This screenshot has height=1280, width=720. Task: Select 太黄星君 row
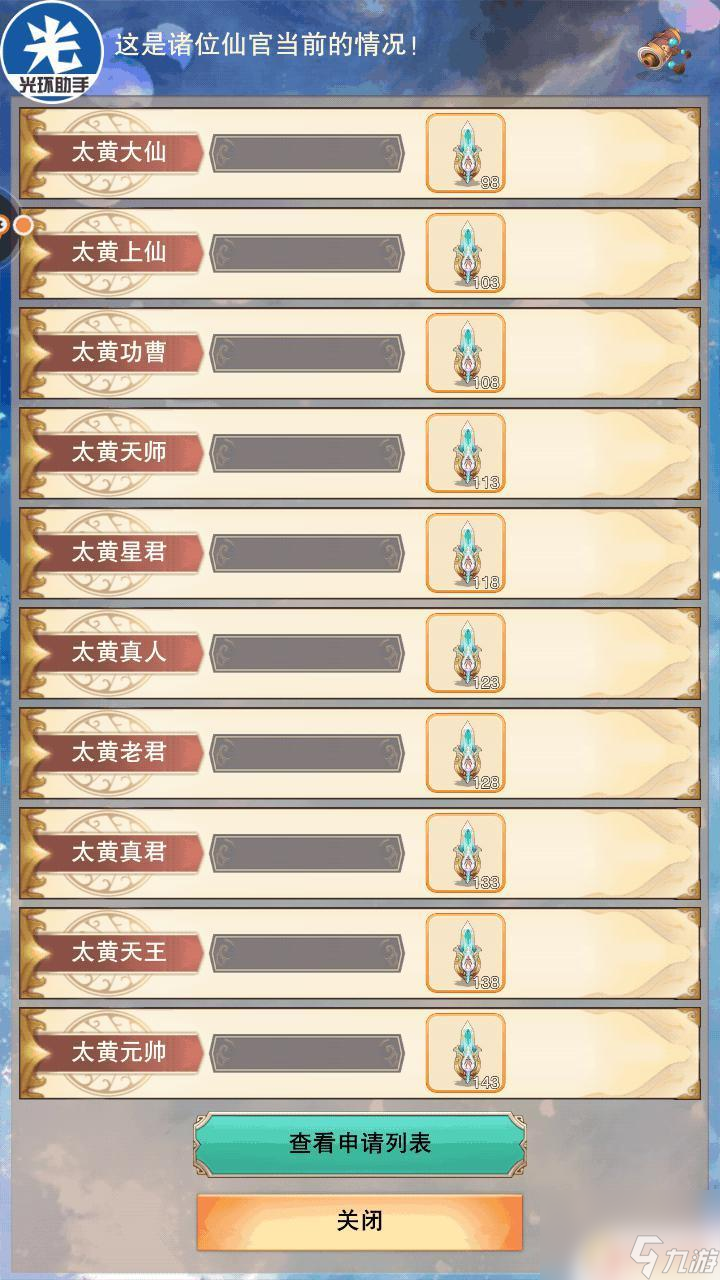360,553
